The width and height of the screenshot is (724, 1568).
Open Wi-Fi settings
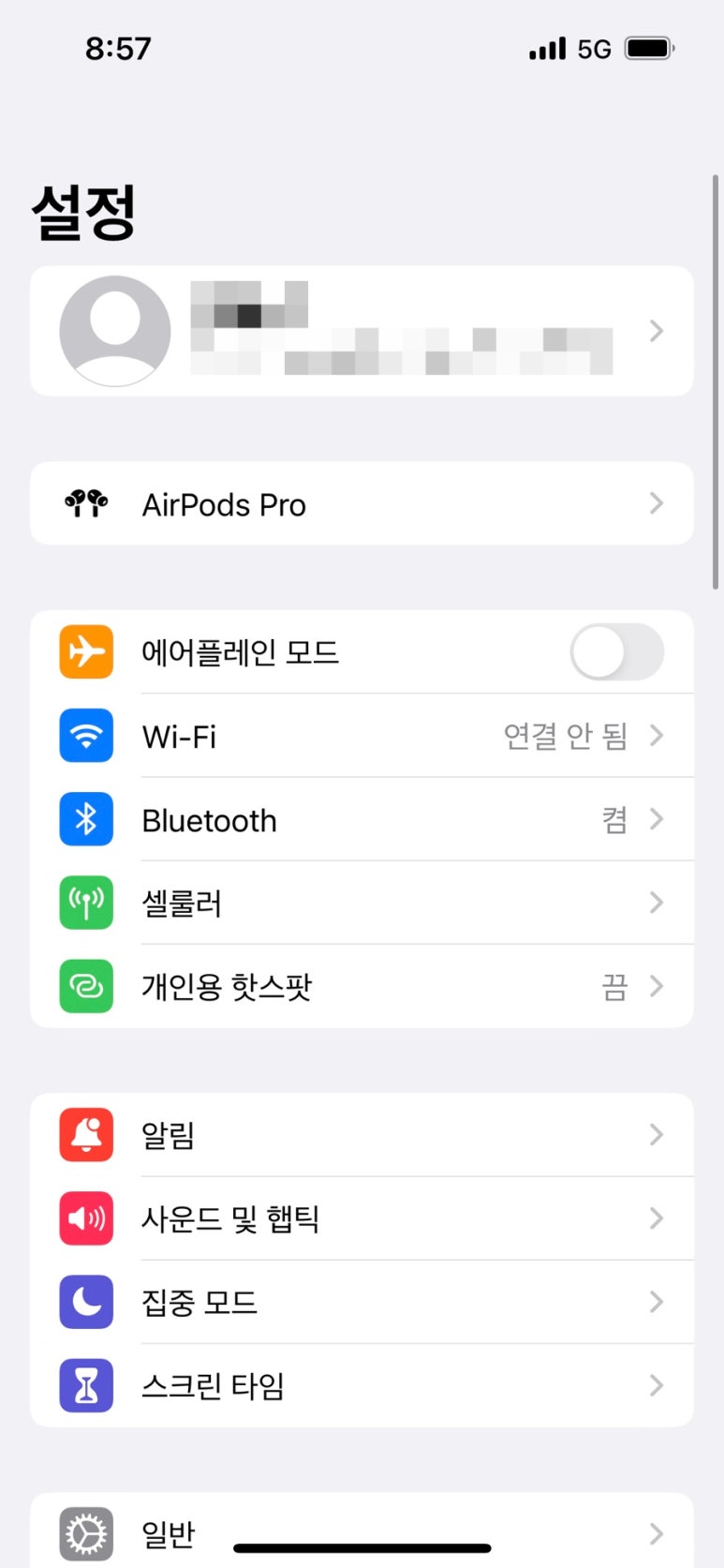[x=362, y=736]
